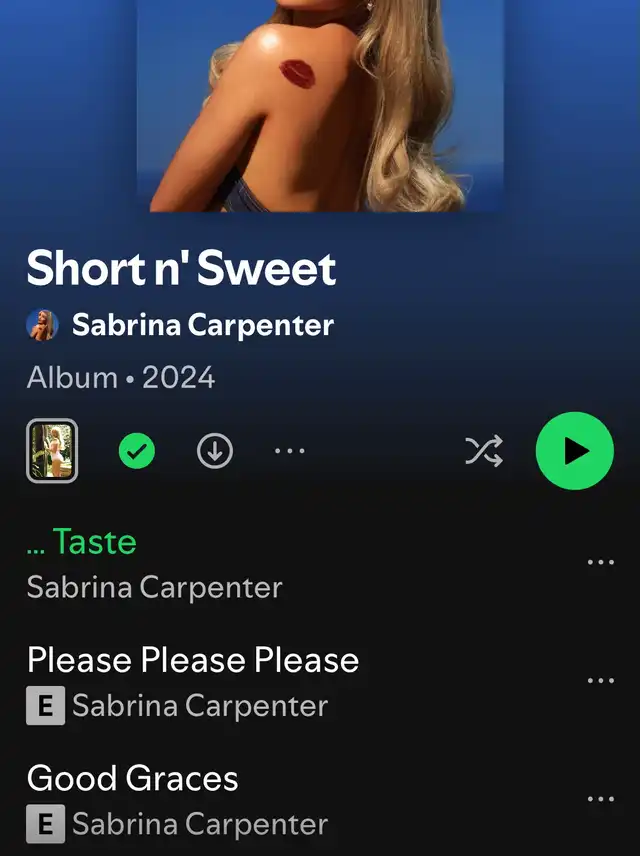Open options for Please Please Please
The image size is (640, 856).
(600, 680)
